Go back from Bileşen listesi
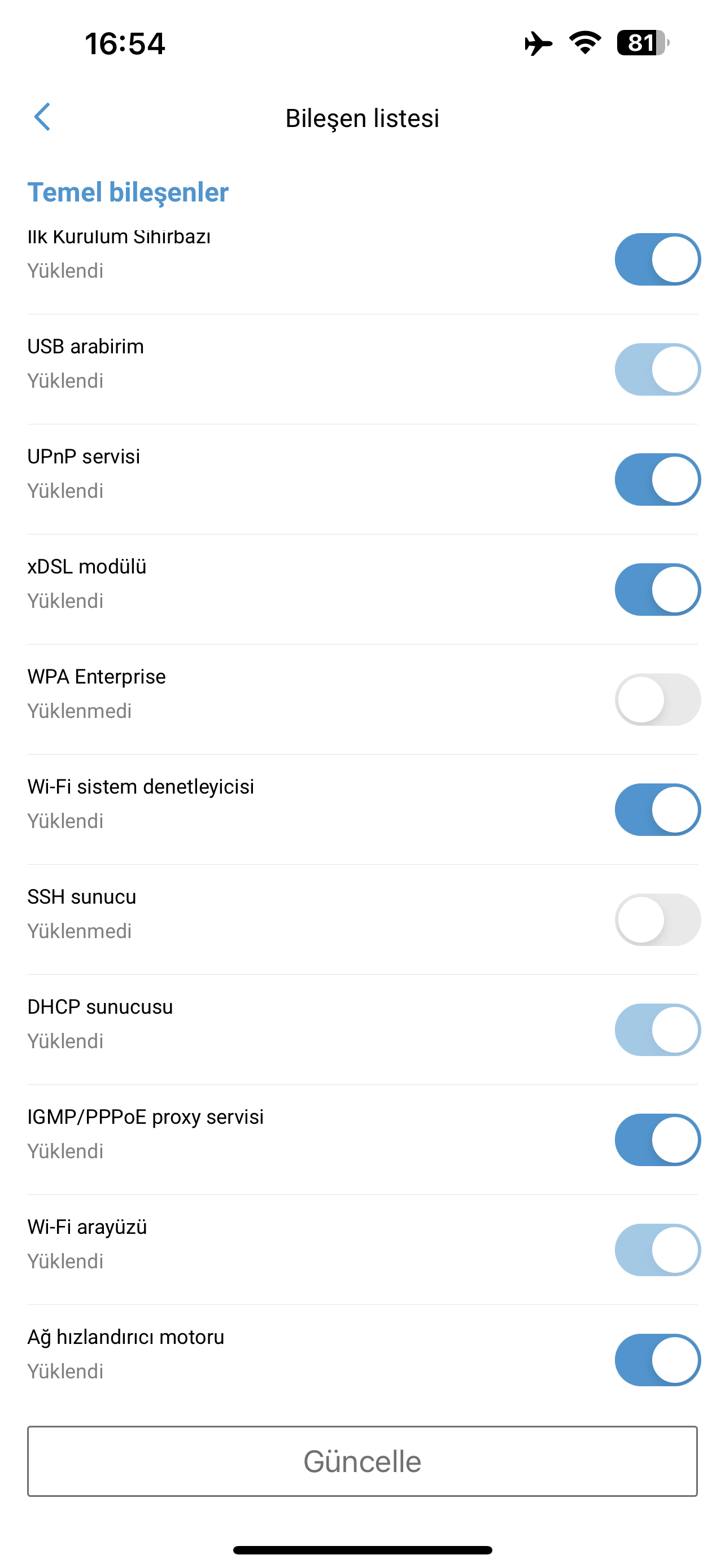 point(42,117)
